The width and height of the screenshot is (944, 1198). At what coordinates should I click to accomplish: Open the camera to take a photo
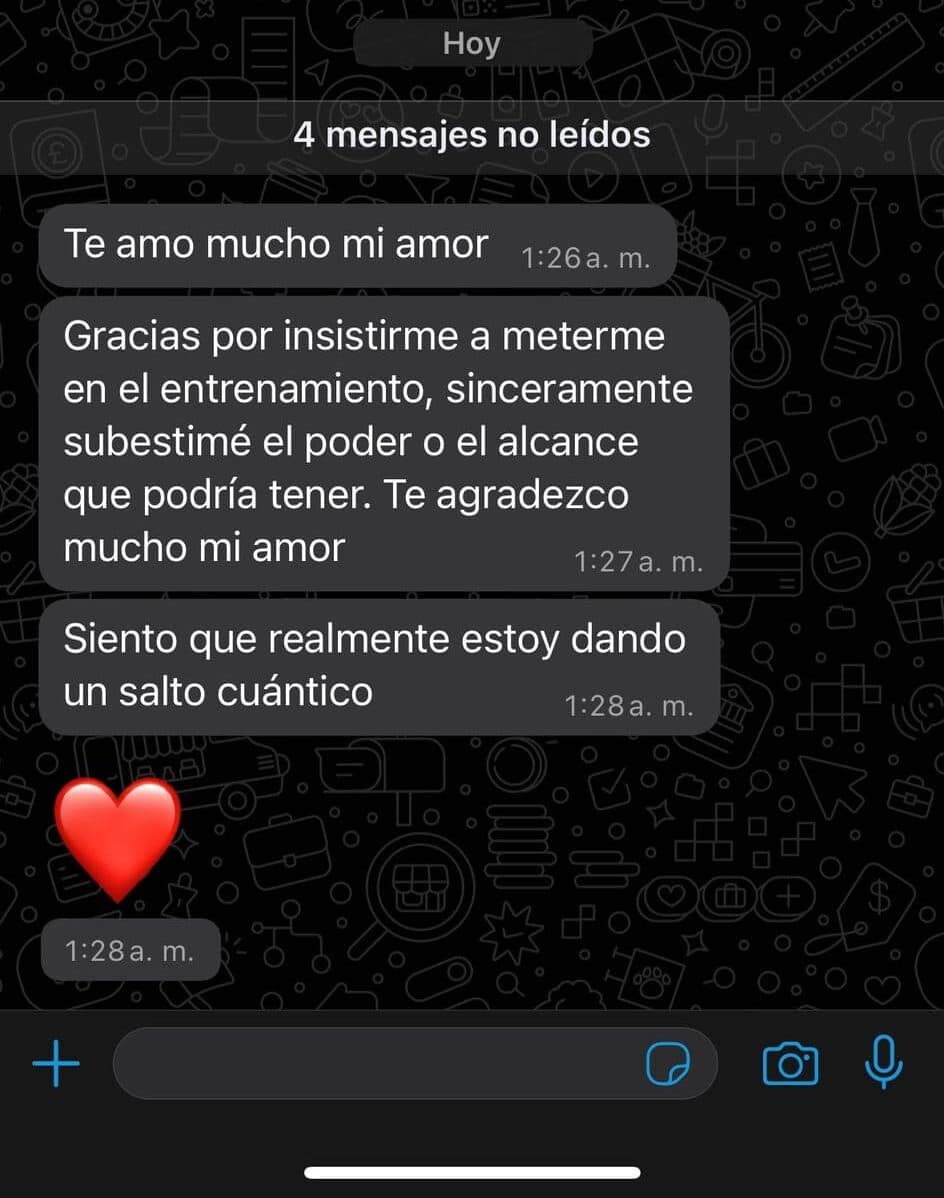[x=790, y=1064]
